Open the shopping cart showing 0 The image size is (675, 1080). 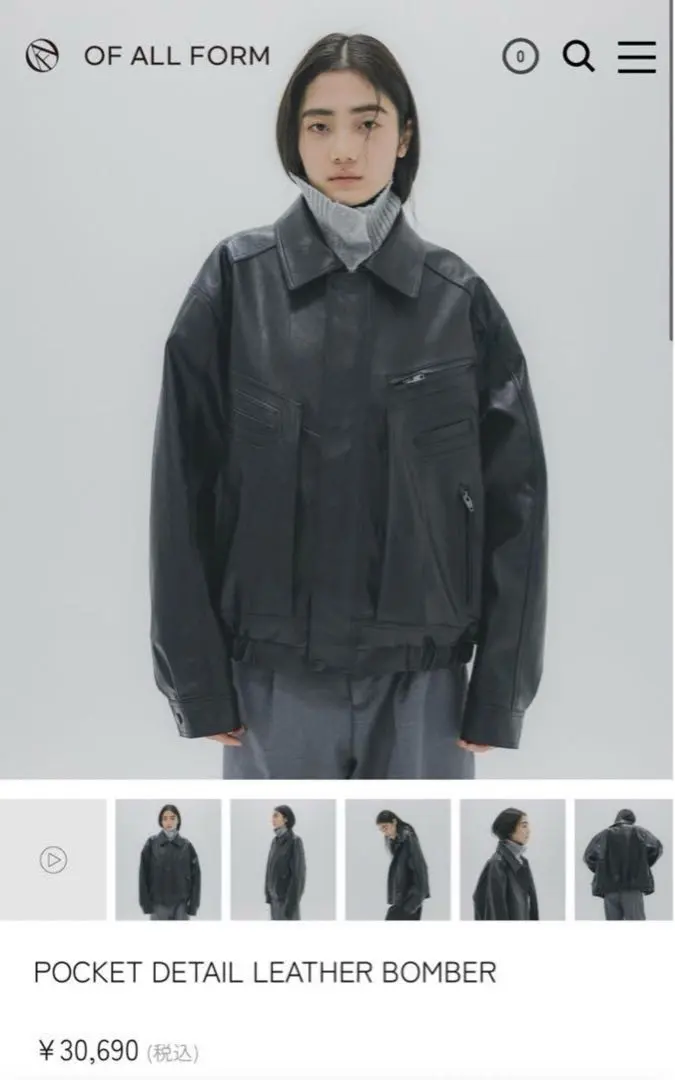click(519, 57)
